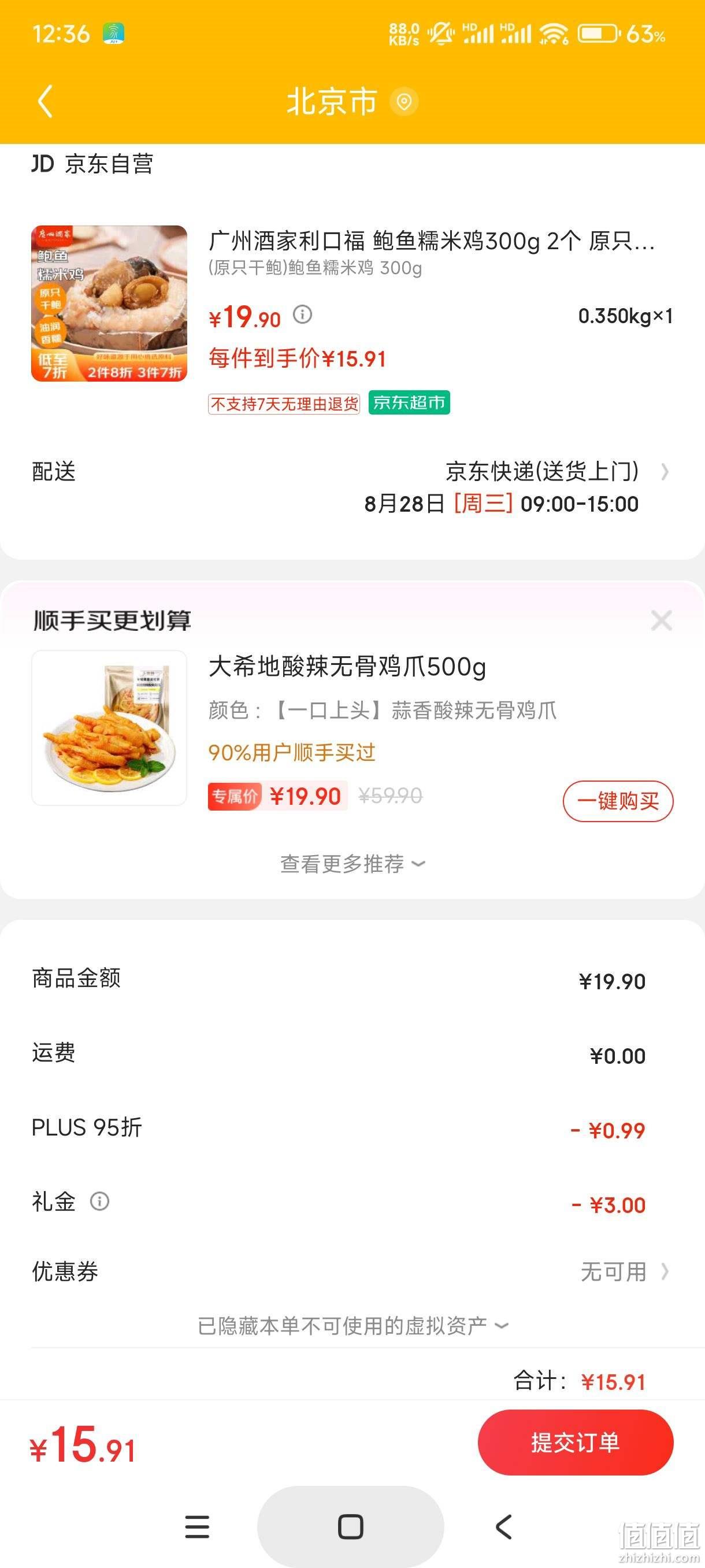
Task: Open 大希地酸辣无骨鸡爪 product image
Action: click(109, 728)
